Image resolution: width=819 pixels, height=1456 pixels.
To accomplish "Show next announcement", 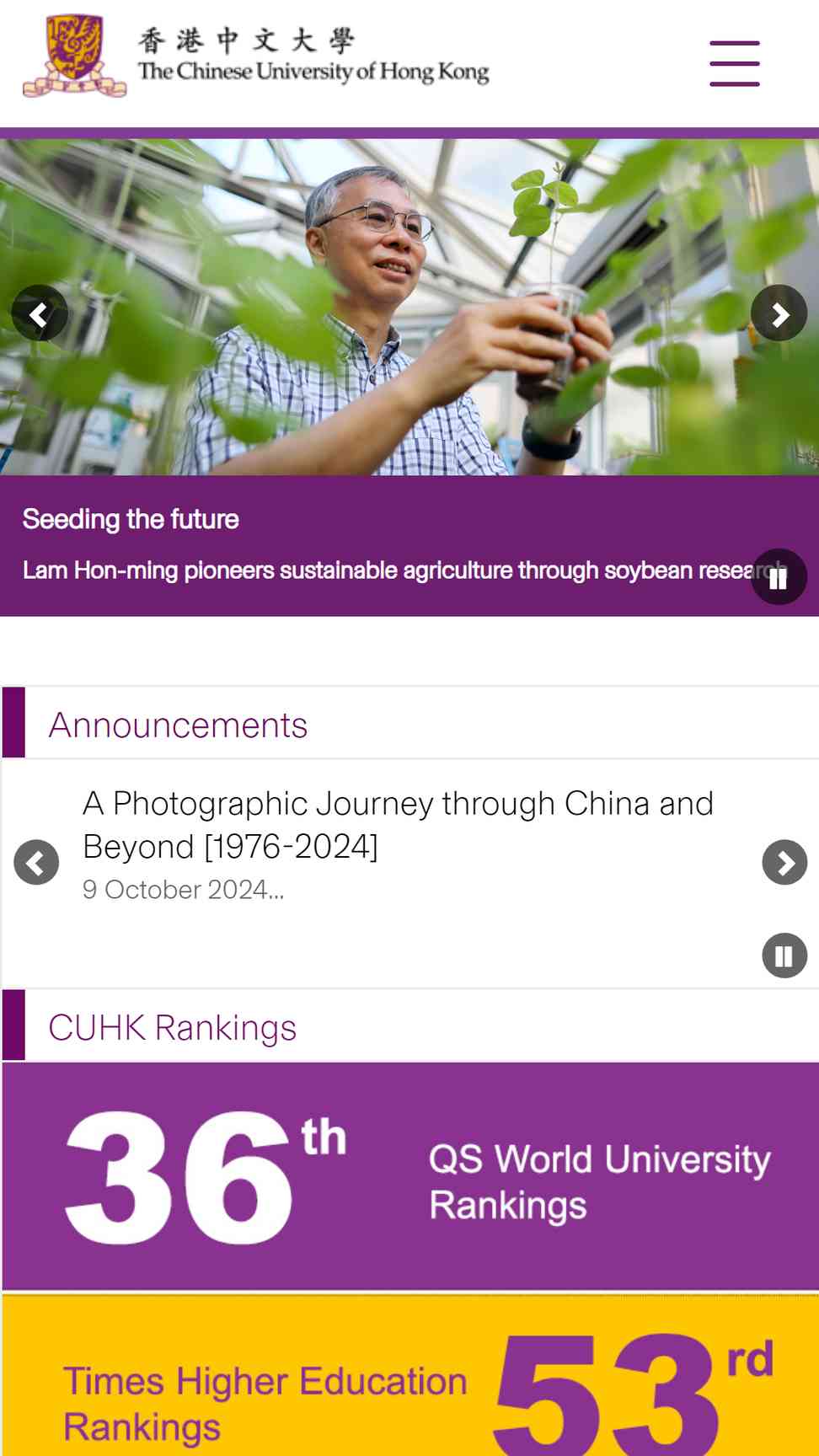I will (784, 862).
